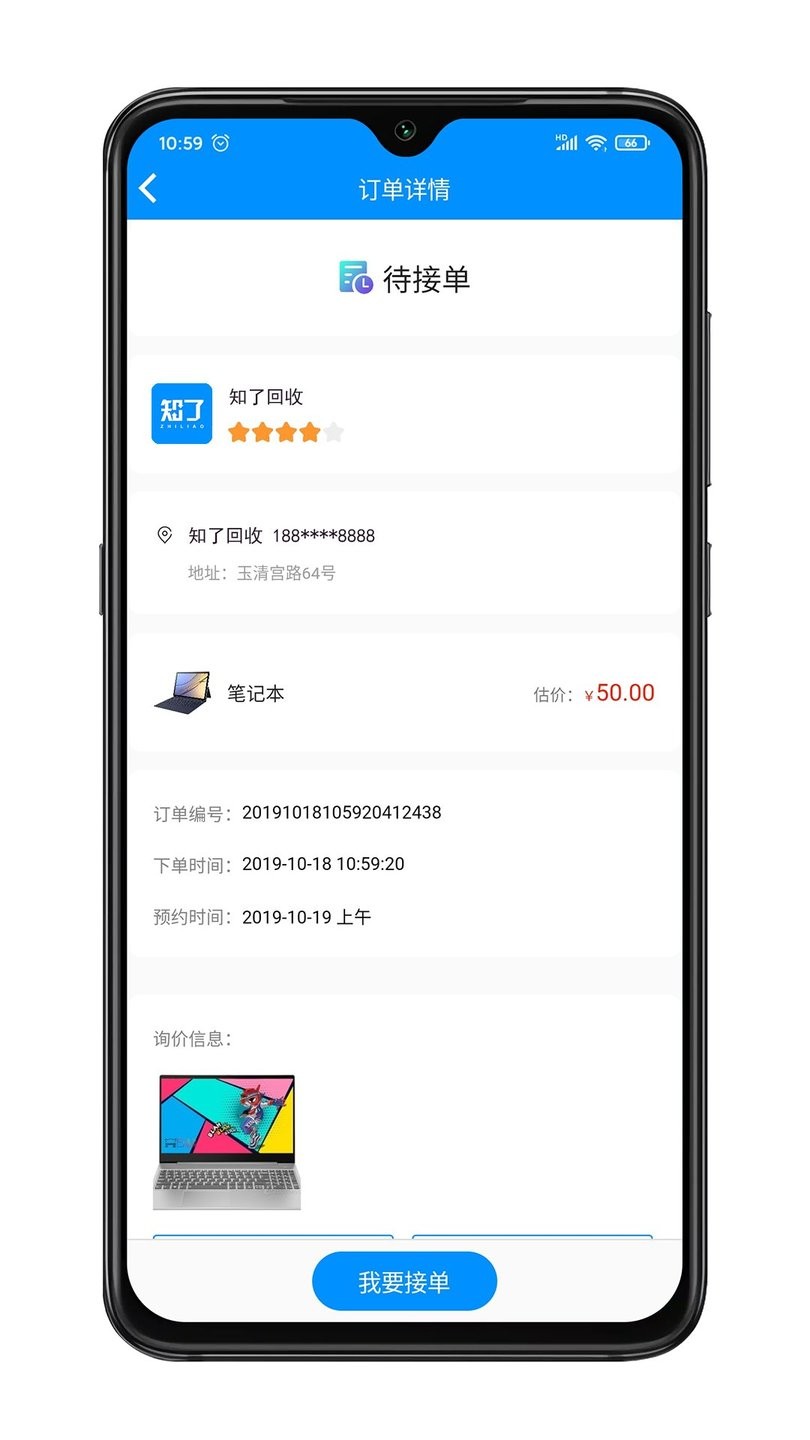Viewport: 810px width, 1440px height.
Task: Tap the battery level indicator
Action: [x=631, y=143]
